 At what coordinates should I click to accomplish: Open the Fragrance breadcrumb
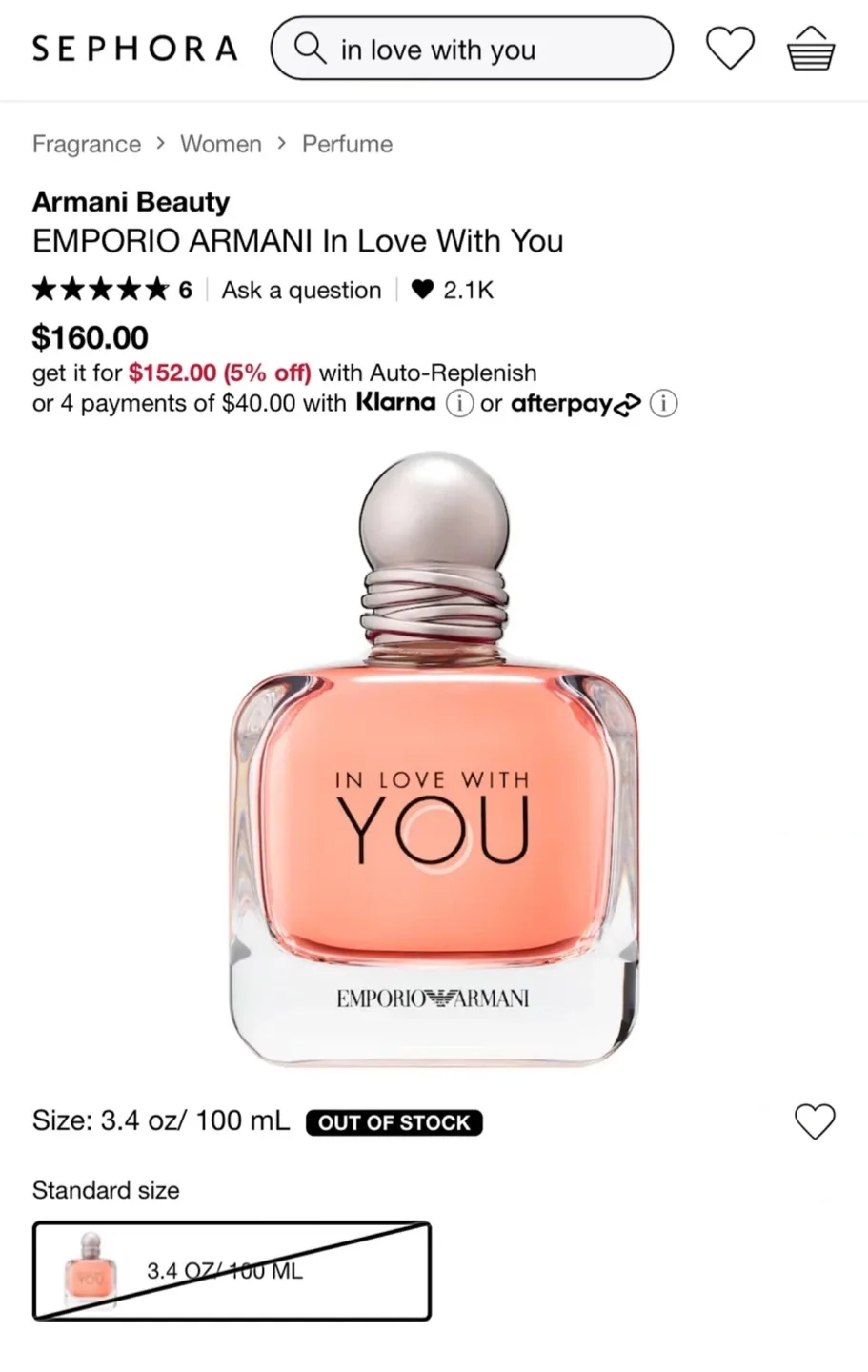pyautogui.click(x=86, y=144)
